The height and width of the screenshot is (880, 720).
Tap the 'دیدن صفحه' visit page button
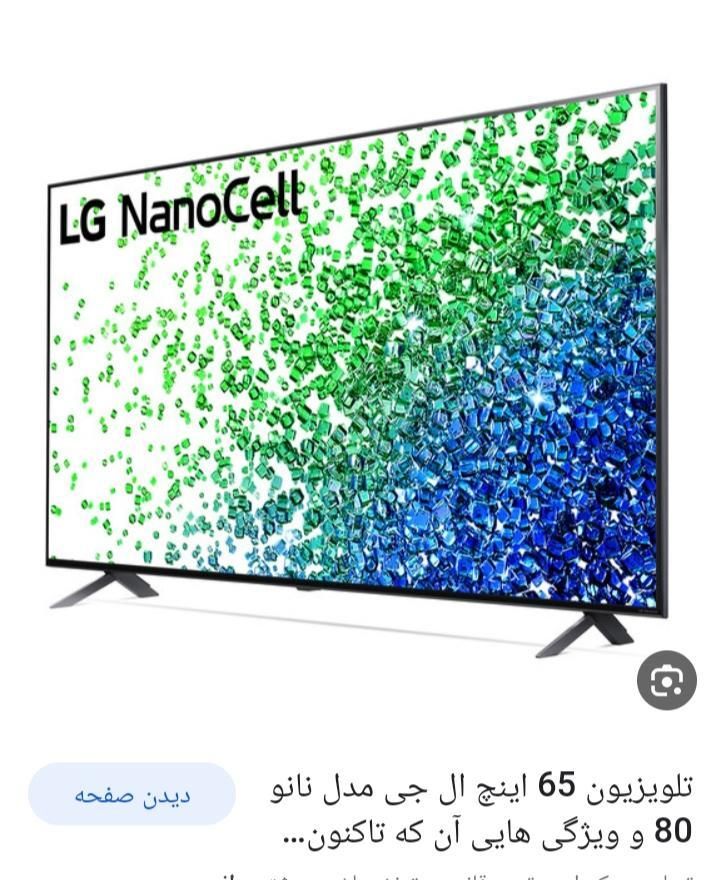pos(132,795)
